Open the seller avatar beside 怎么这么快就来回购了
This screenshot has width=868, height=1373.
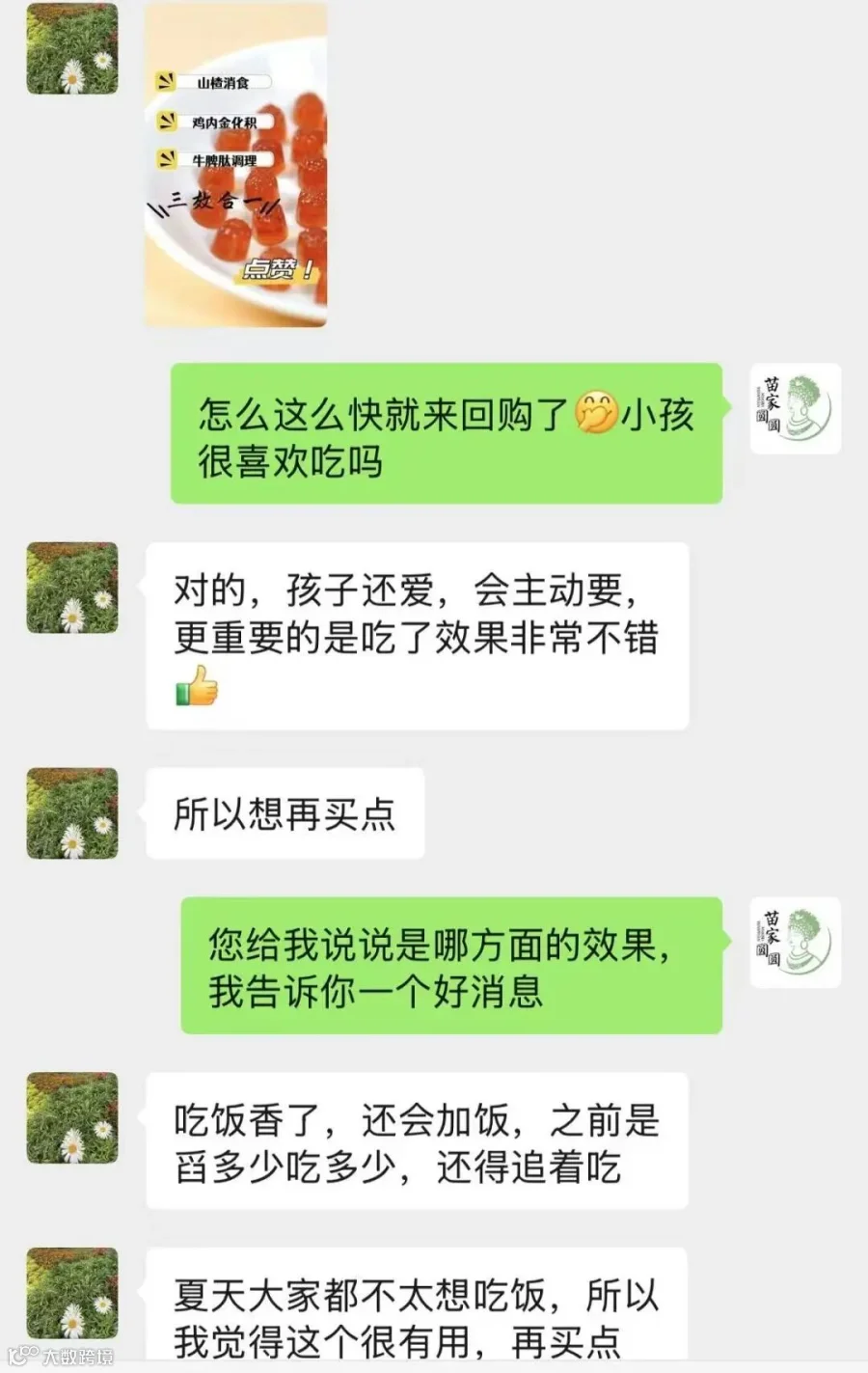point(796,408)
